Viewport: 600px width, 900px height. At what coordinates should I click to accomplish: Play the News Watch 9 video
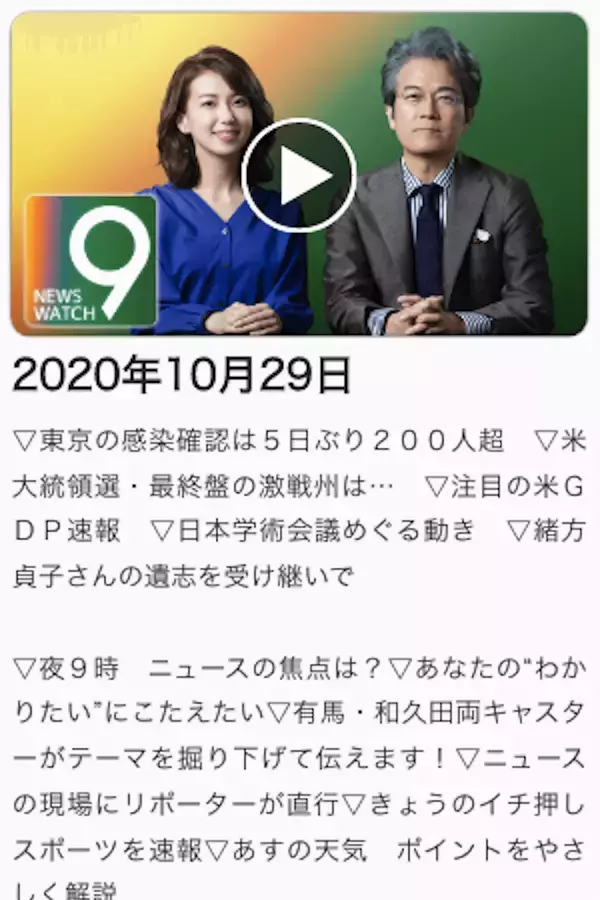click(299, 175)
